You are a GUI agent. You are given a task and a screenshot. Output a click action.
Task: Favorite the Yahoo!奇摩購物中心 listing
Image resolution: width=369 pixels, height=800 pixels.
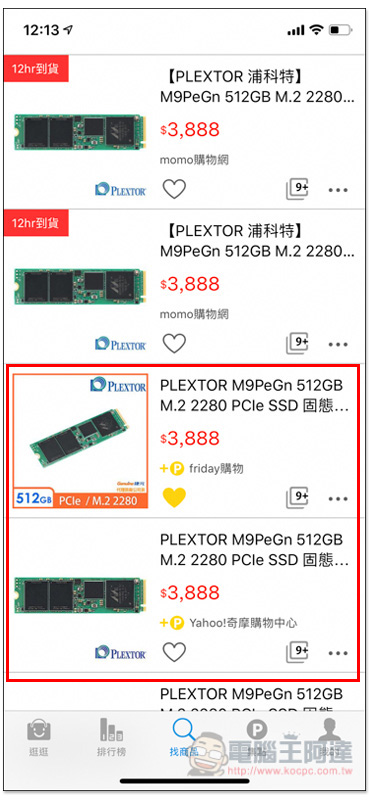[174, 652]
